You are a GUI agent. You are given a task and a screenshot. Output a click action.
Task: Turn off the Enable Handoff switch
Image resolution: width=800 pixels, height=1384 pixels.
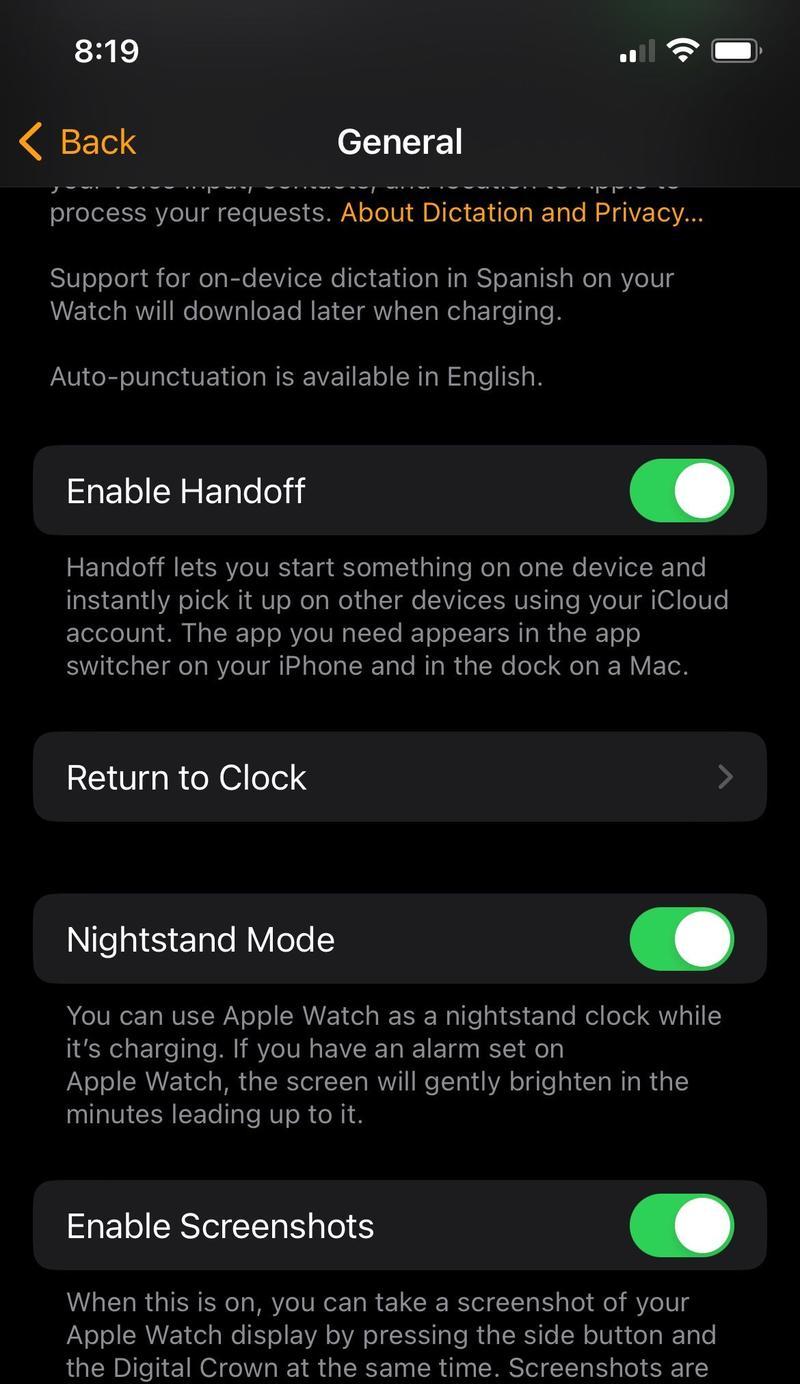click(682, 491)
